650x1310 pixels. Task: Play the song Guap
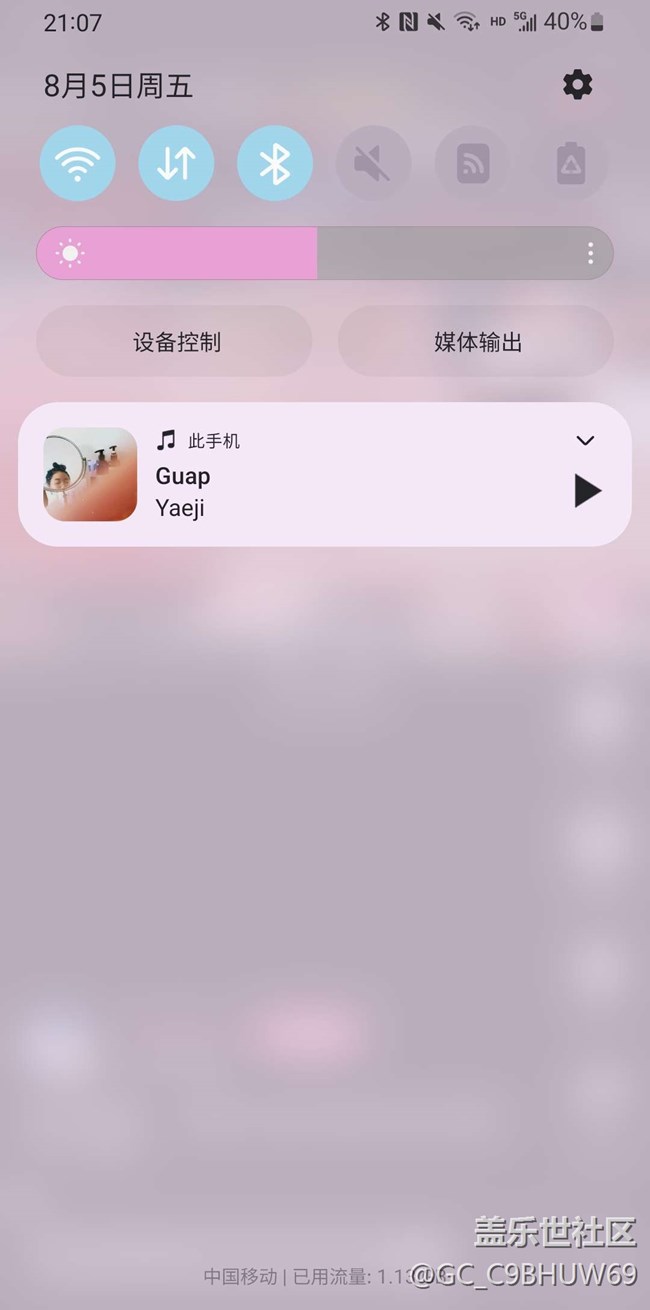pos(587,491)
